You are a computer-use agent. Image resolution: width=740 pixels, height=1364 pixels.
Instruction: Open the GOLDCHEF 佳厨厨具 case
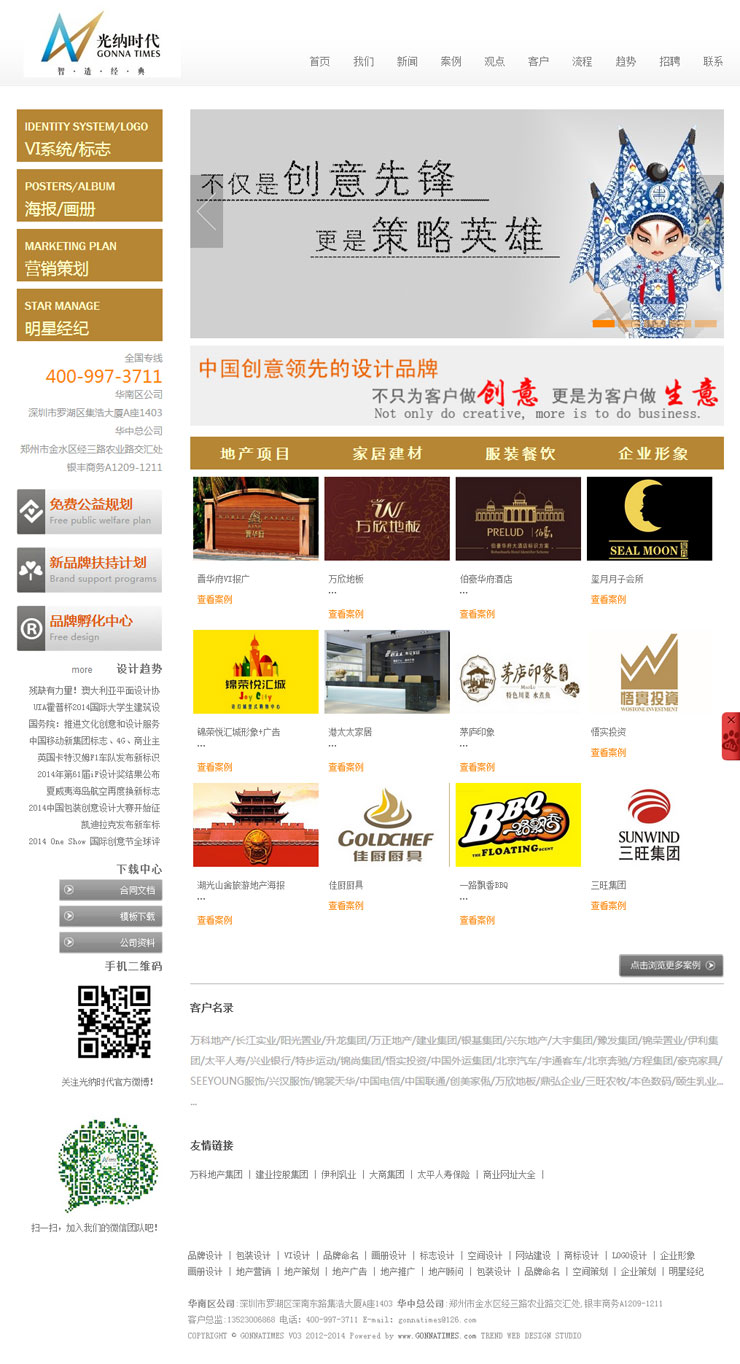387,825
